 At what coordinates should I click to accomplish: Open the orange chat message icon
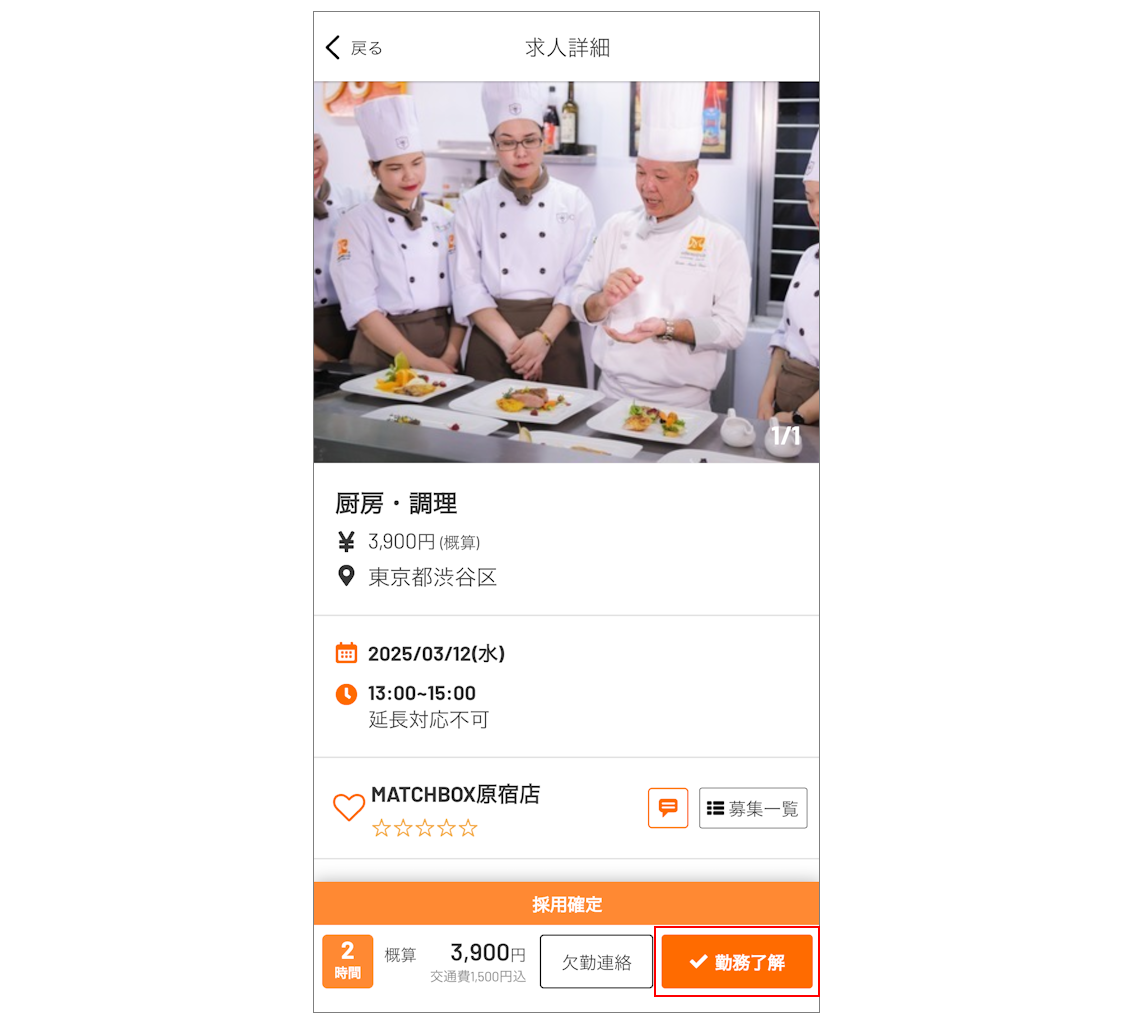[x=668, y=808]
